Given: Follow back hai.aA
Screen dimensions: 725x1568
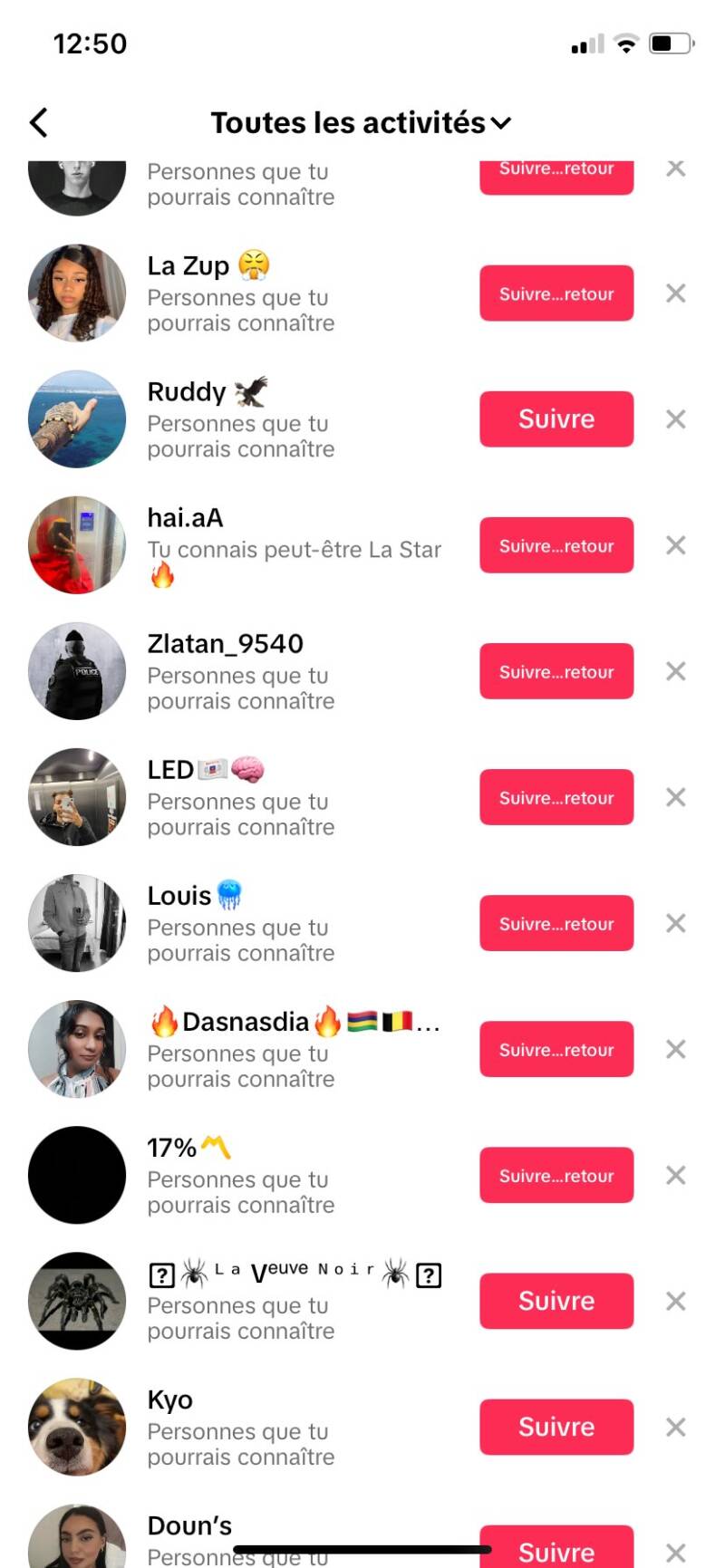Looking at the screenshot, I should [x=556, y=545].
